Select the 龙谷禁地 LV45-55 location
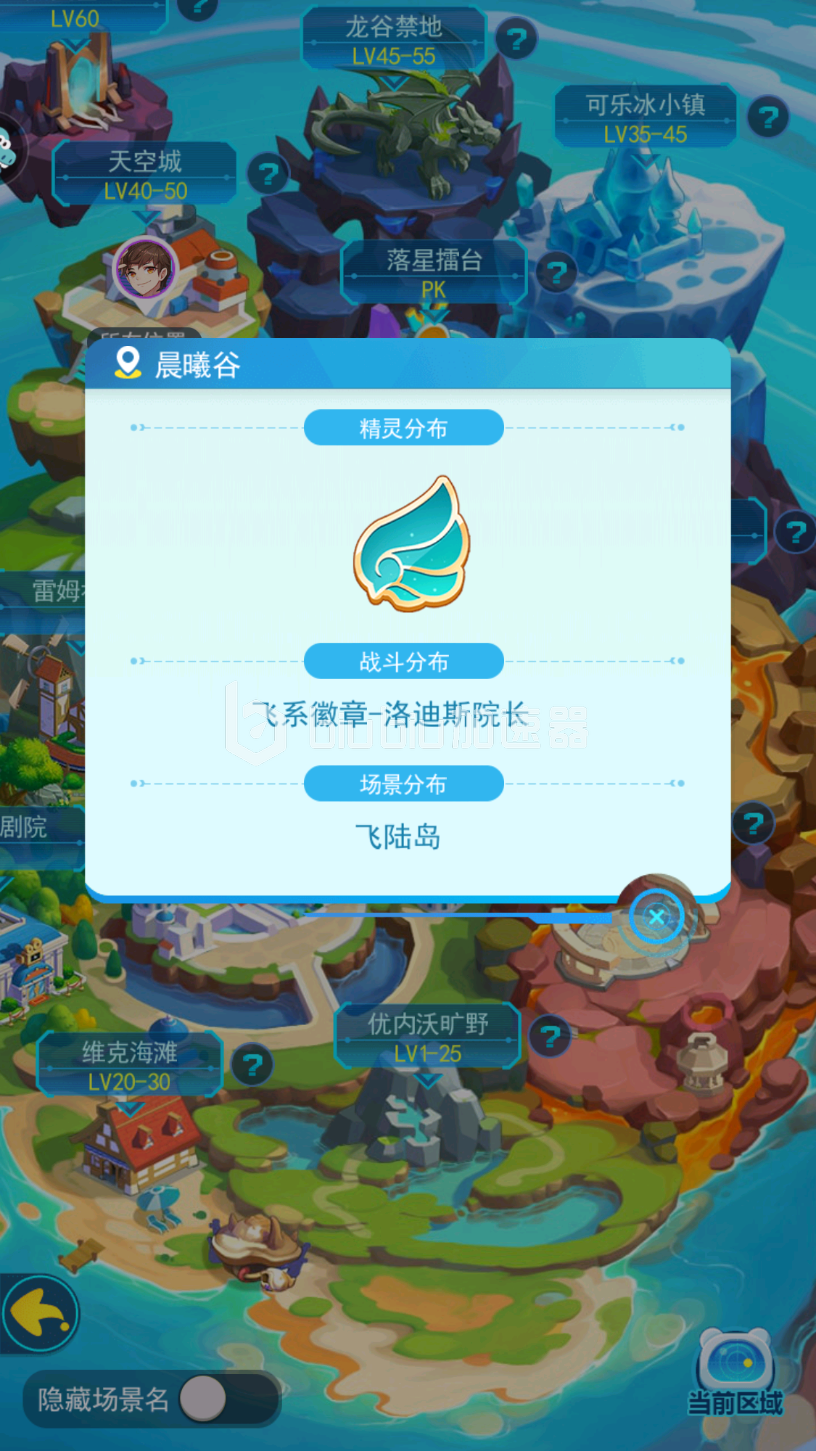816x1451 pixels. coord(394,40)
